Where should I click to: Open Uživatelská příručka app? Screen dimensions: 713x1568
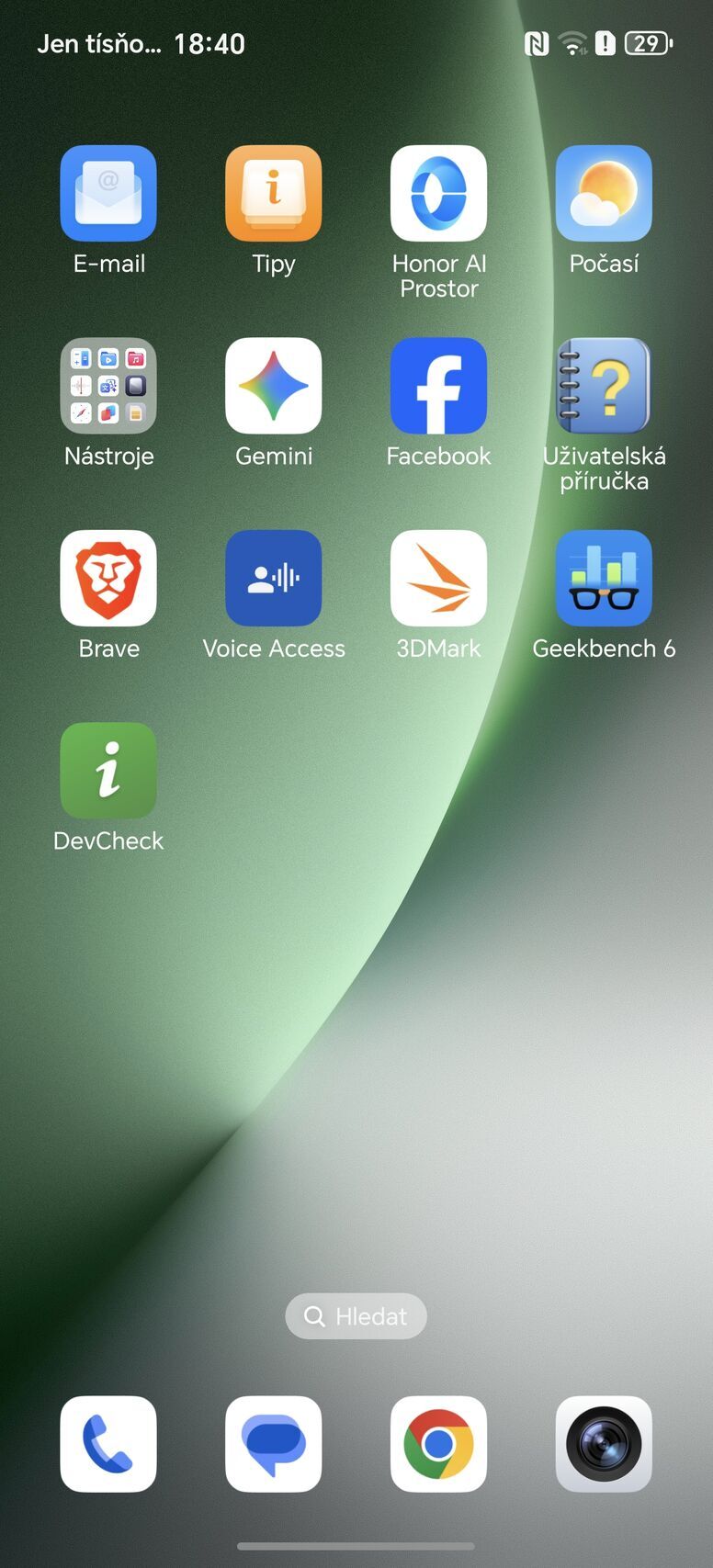(604, 386)
